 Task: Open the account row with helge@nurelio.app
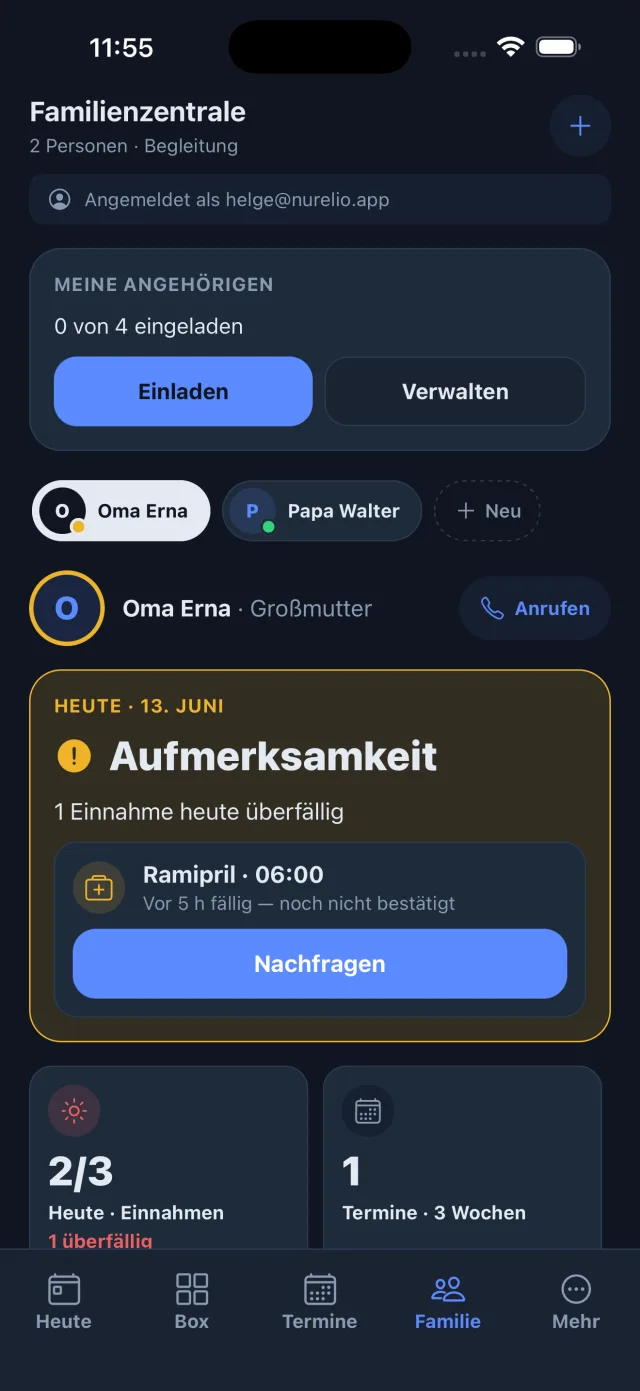[x=320, y=200]
